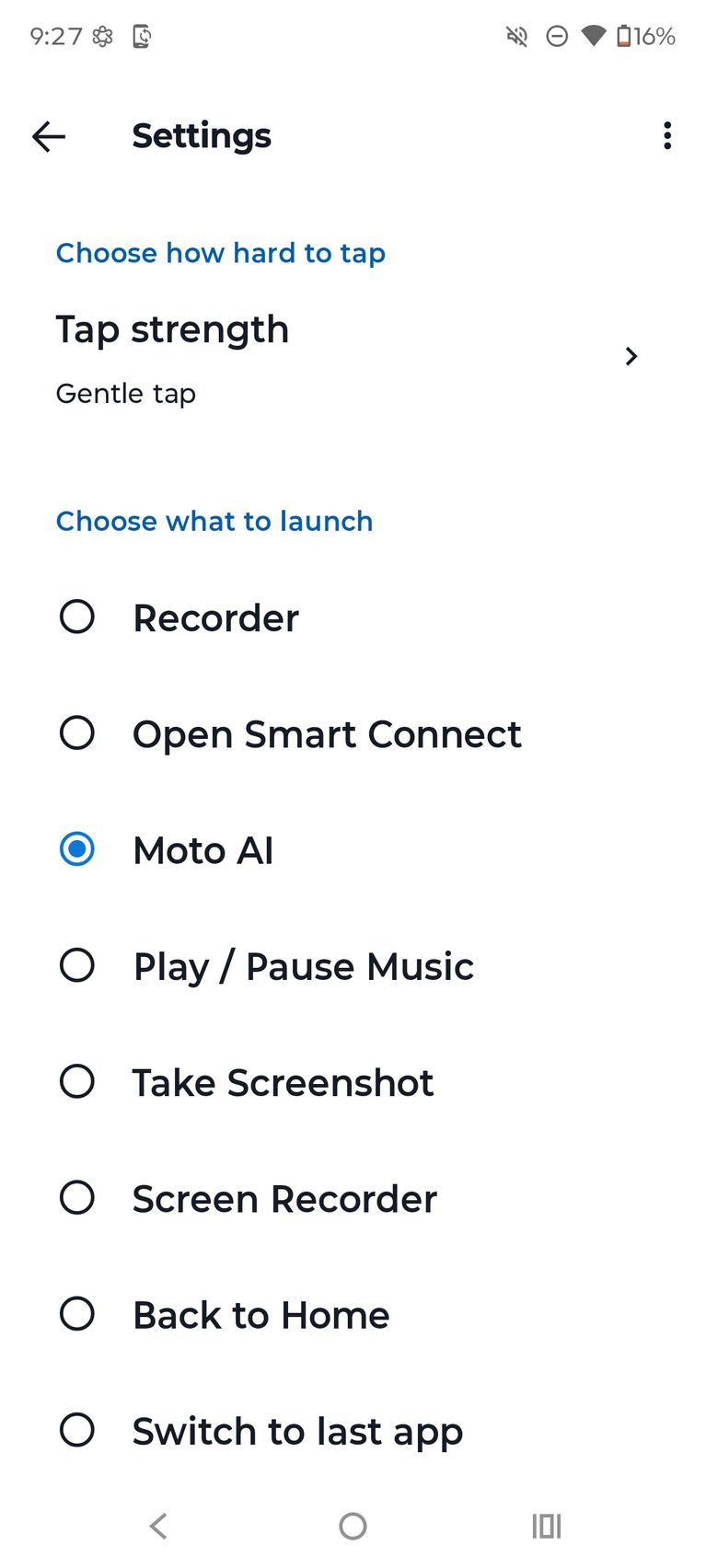This screenshot has width=706, height=1568.
Task: Select Take Screenshot option
Action: [77, 1082]
